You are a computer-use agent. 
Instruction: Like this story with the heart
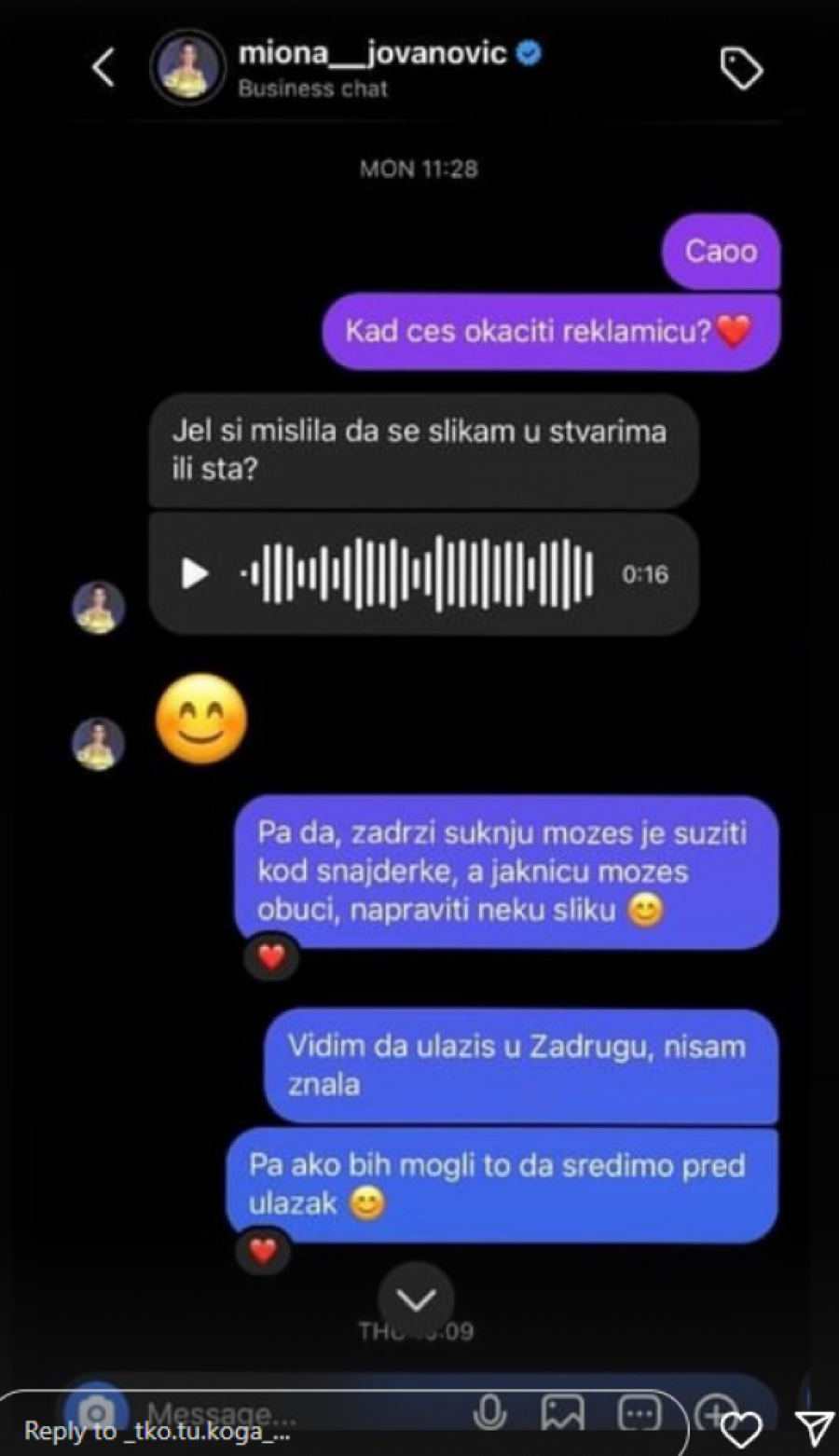click(741, 1430)
